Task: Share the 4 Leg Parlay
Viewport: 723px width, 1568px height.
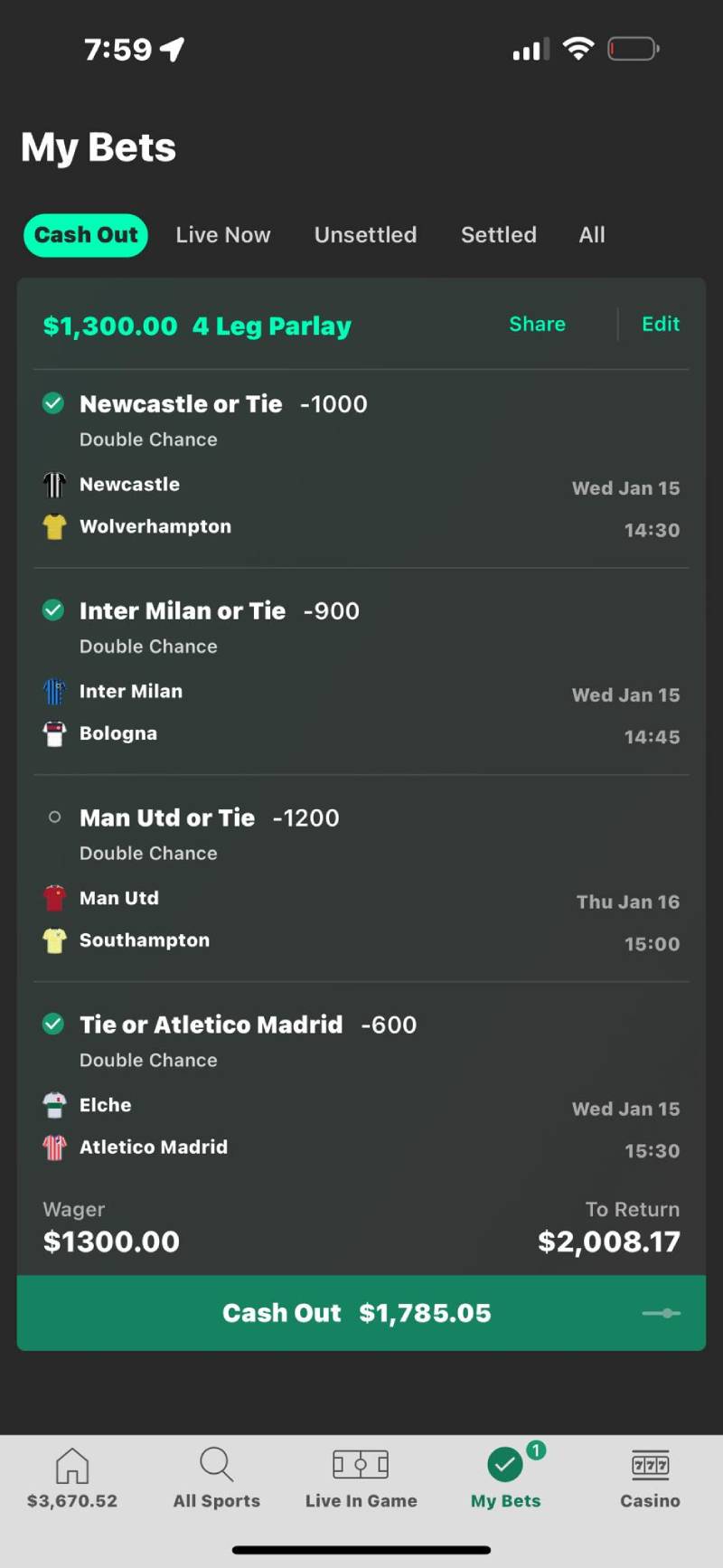Action: pos(537,324)
